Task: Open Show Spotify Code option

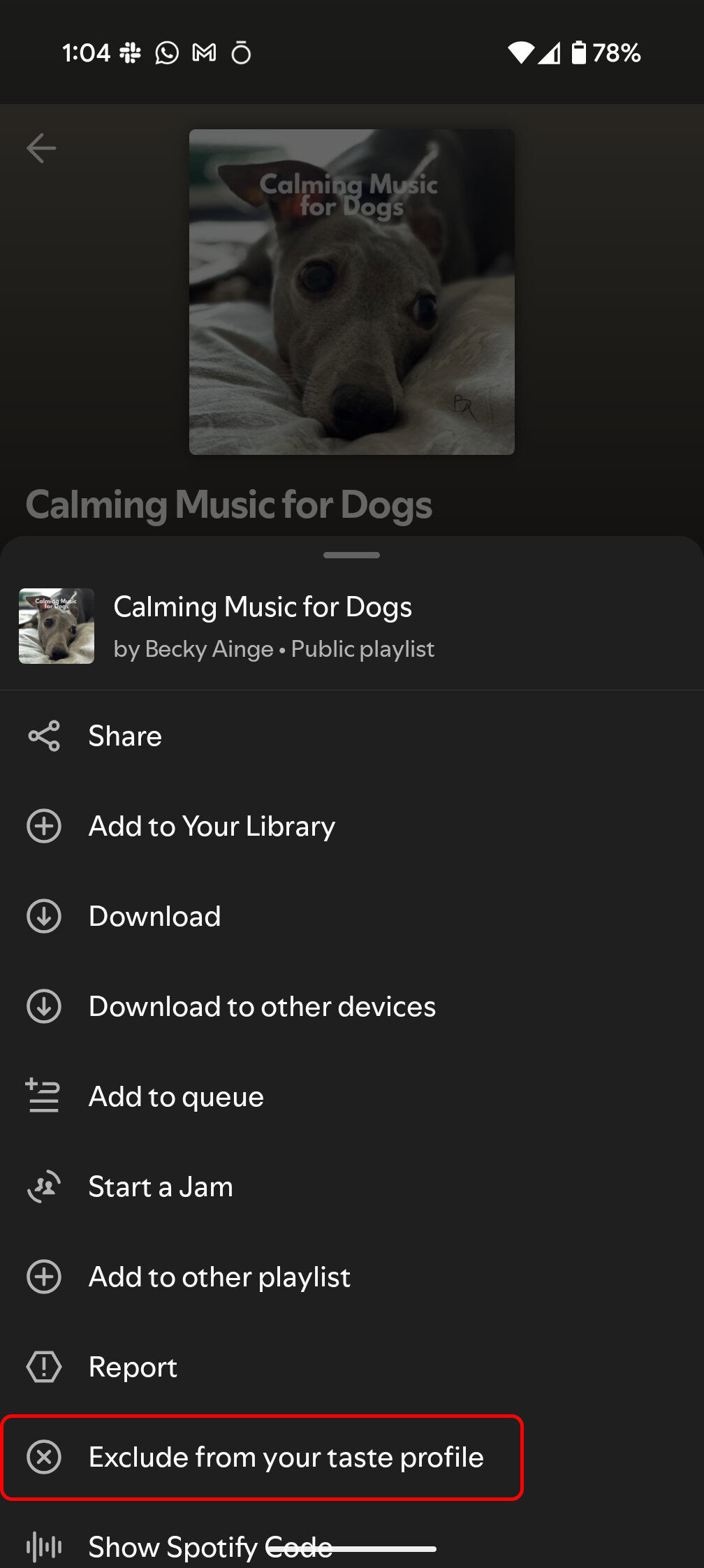Action: tap(210, 1546)
